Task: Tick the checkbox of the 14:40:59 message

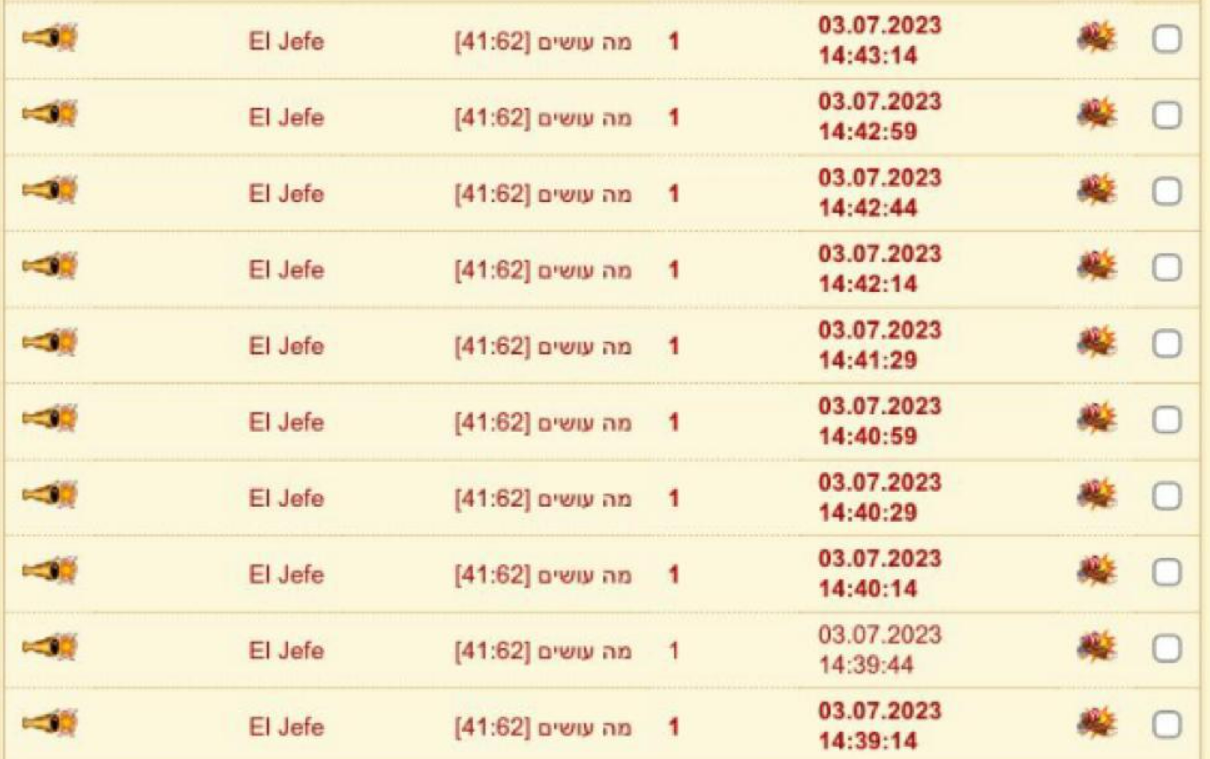Action: (x=1167, y=421)
